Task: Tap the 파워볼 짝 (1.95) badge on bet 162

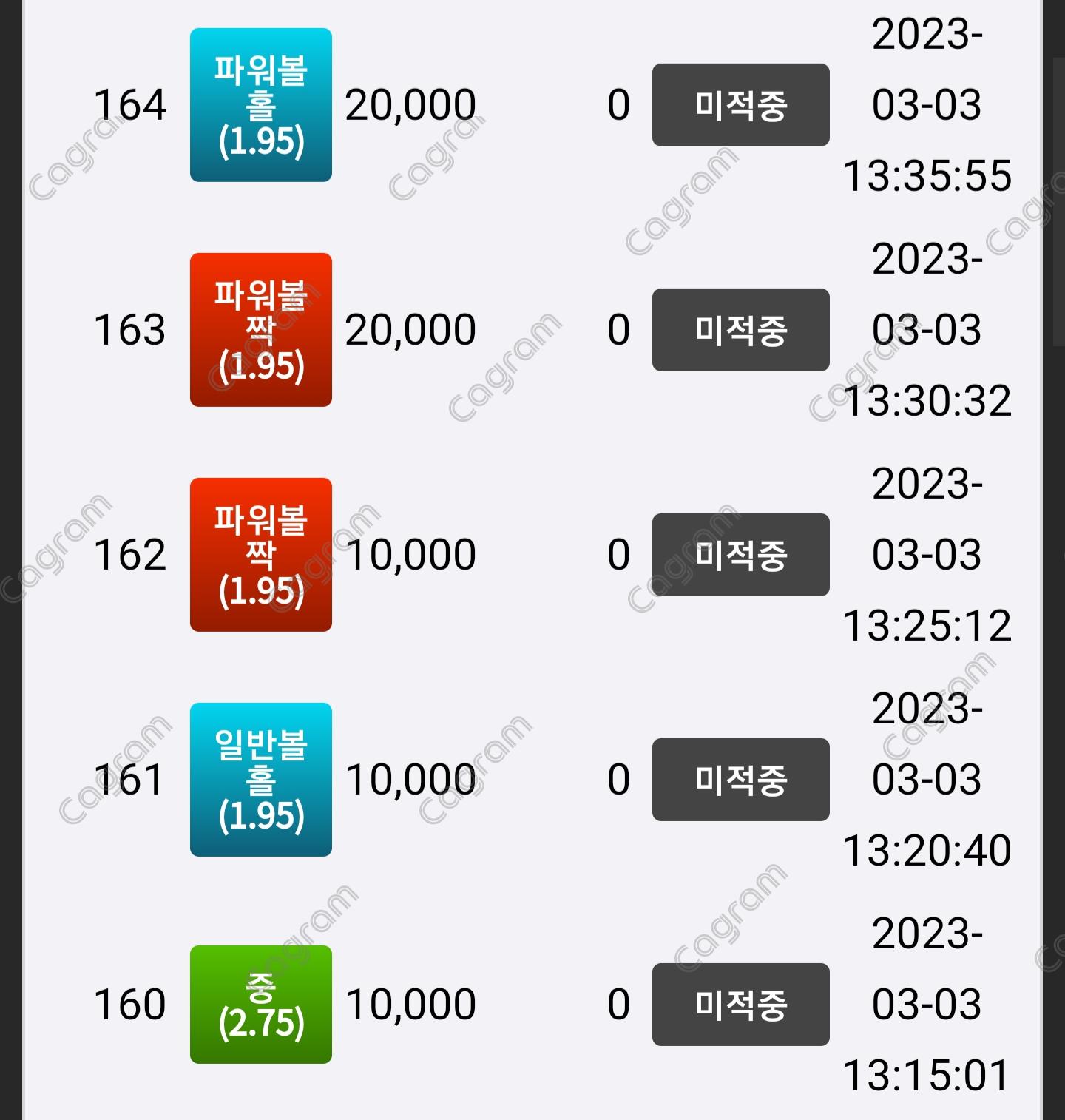Action: (260, 555)
